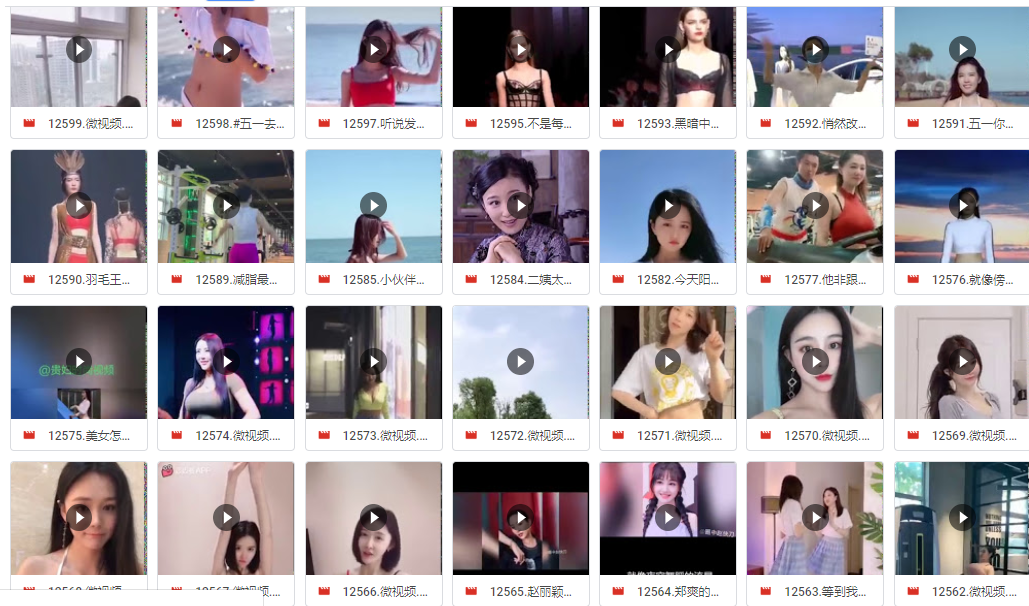Open video 12591 五一你
Viewport: 1029px width, 606px height.
962,49
